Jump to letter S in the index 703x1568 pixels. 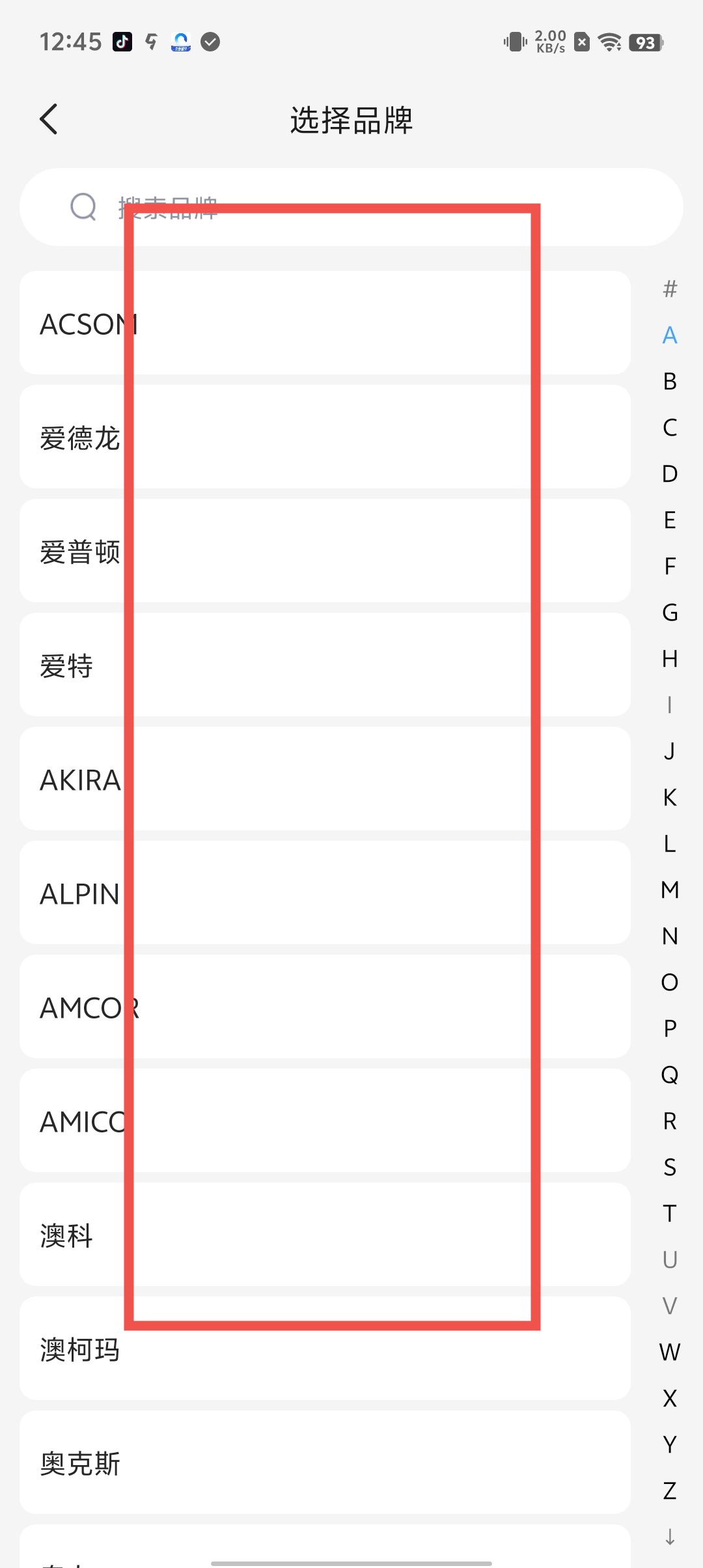point(670,1167)
